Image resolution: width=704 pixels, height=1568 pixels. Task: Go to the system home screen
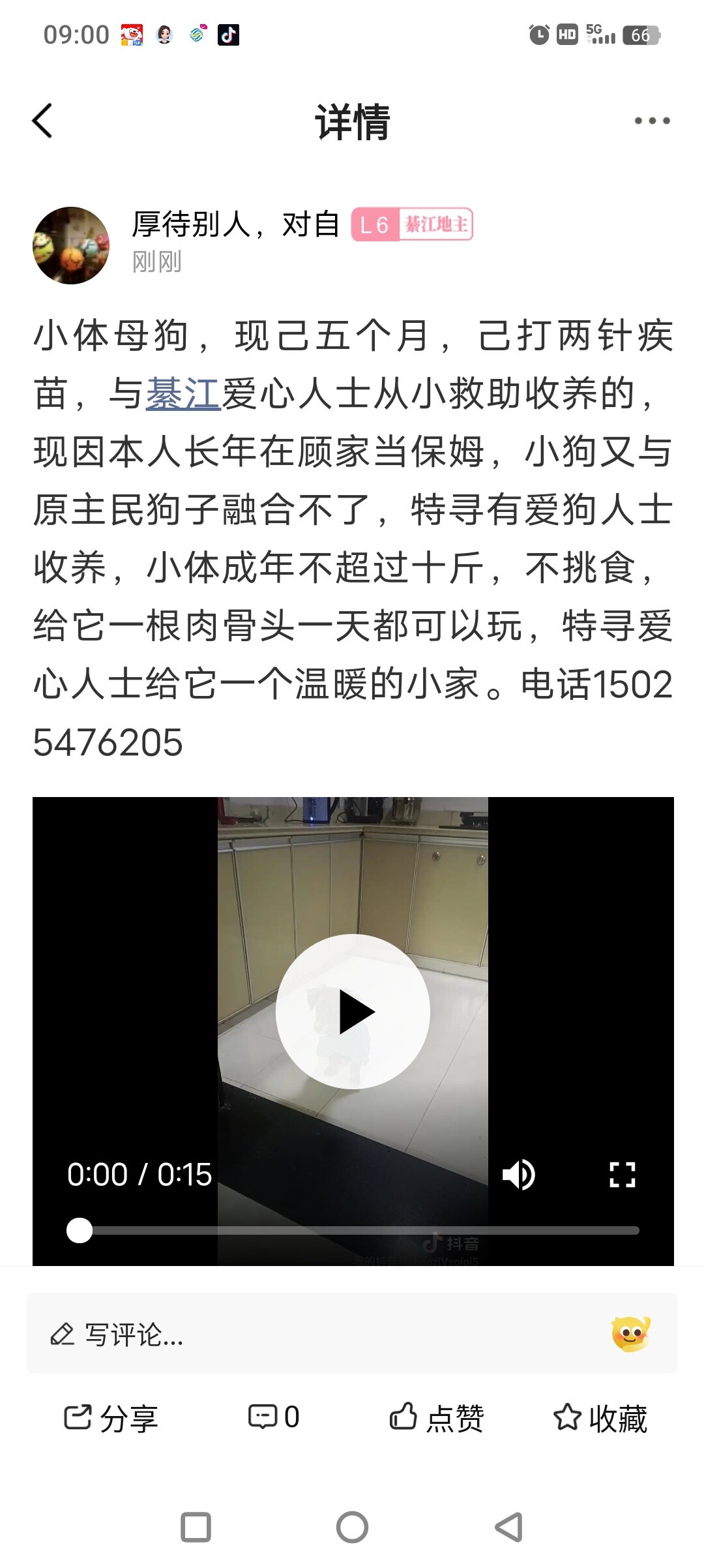pyautogui.click(x=352, y=1527)
